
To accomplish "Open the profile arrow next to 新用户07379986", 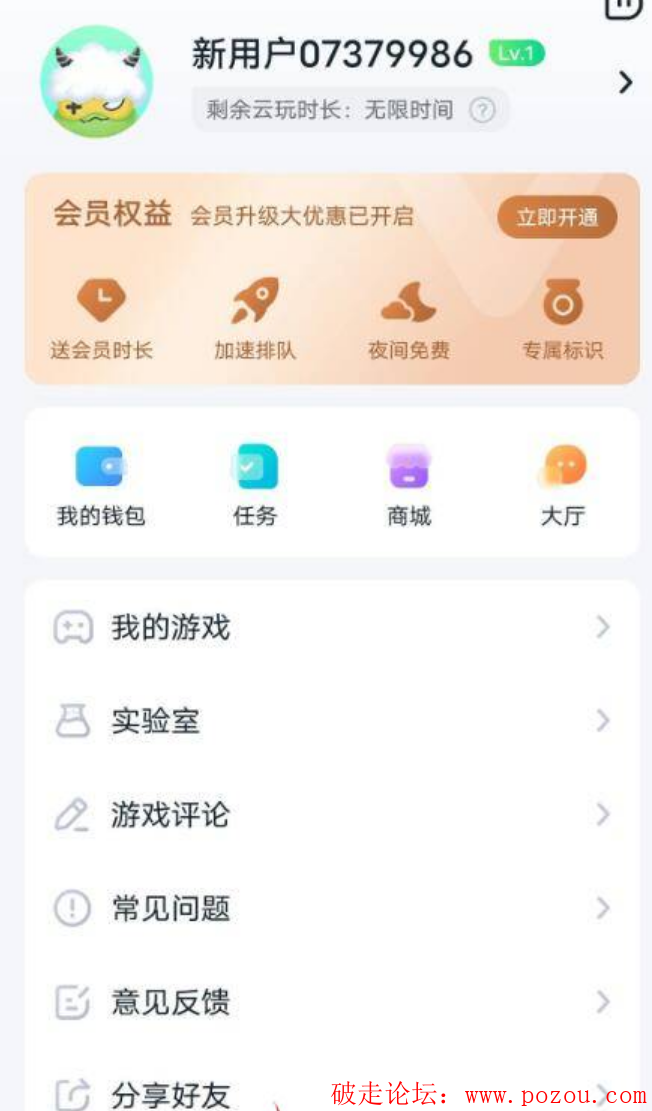I will coord(626,82).
